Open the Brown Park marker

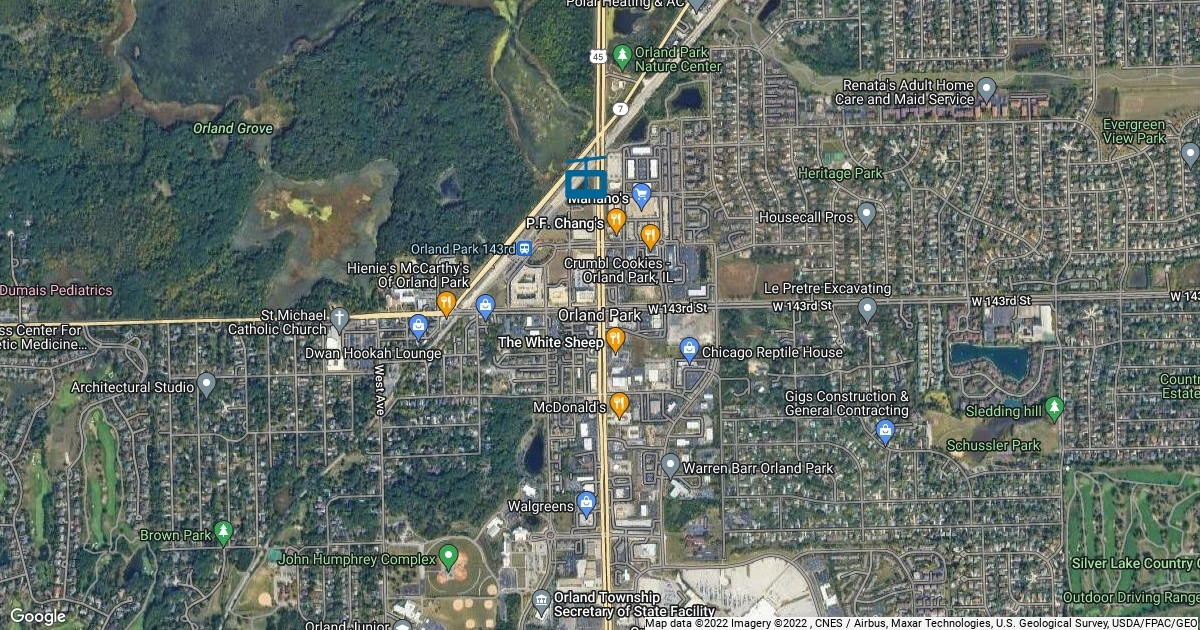pos(224,530)
